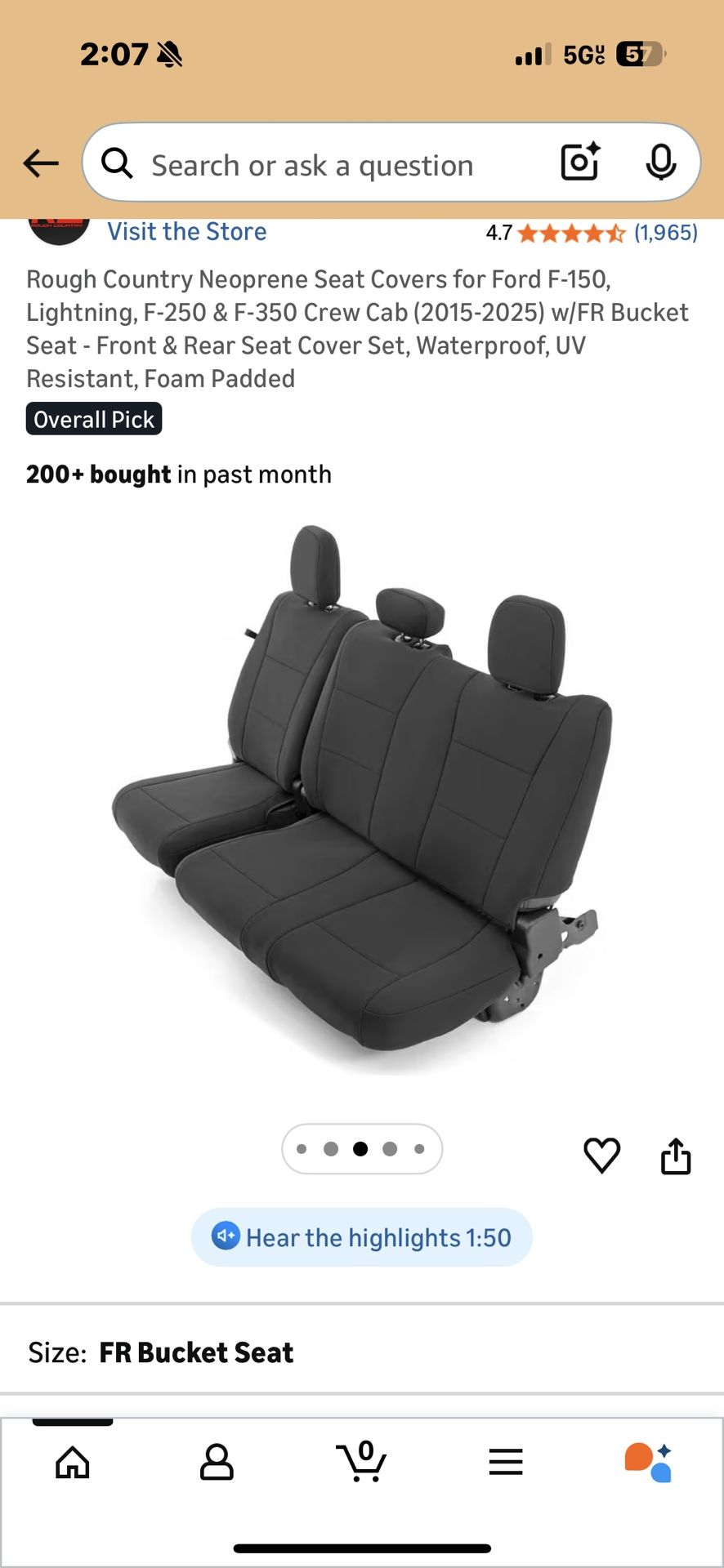Share this product listing
724x1568 pixels.
[x=676, y=1156]
